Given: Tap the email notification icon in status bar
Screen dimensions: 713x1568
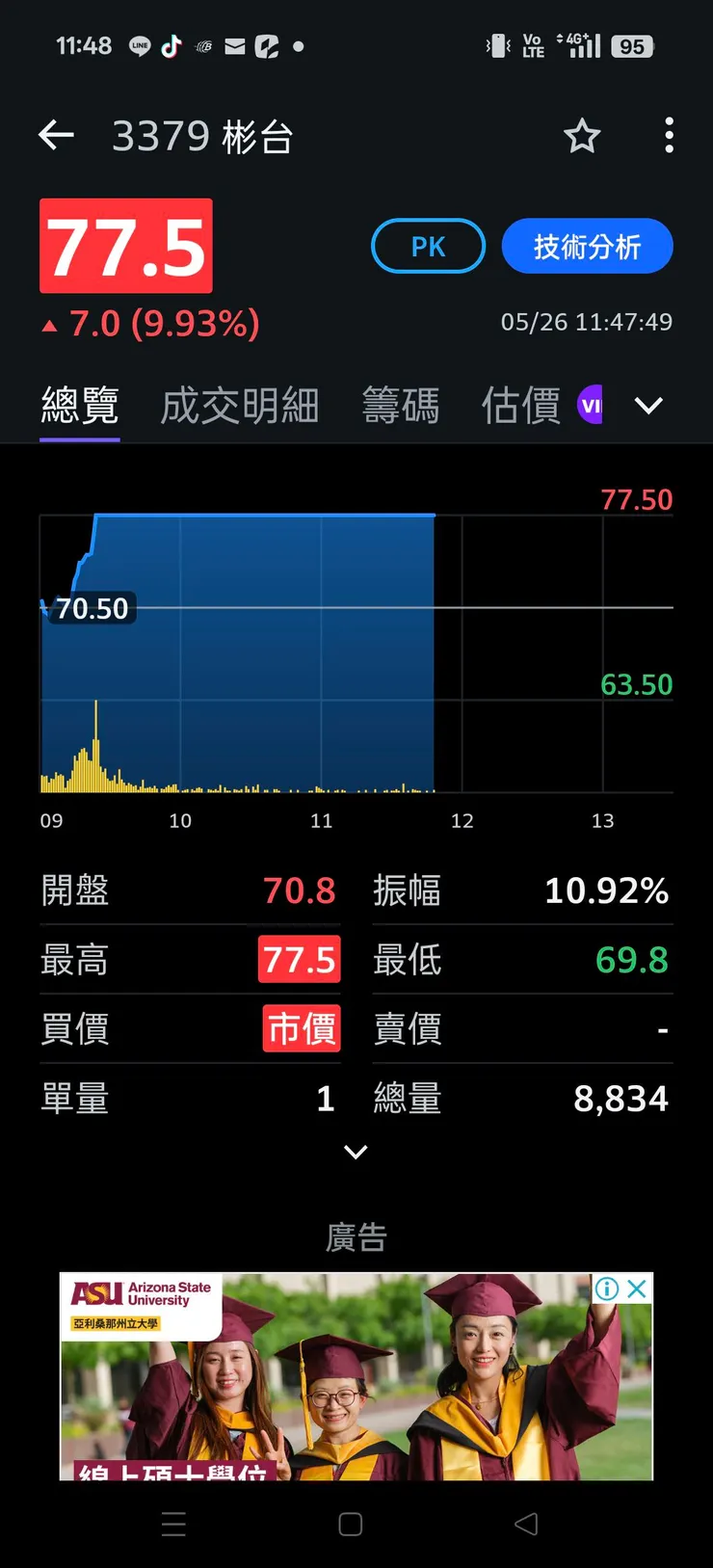Looking at the screenshot, I should [x=235, y=44].
